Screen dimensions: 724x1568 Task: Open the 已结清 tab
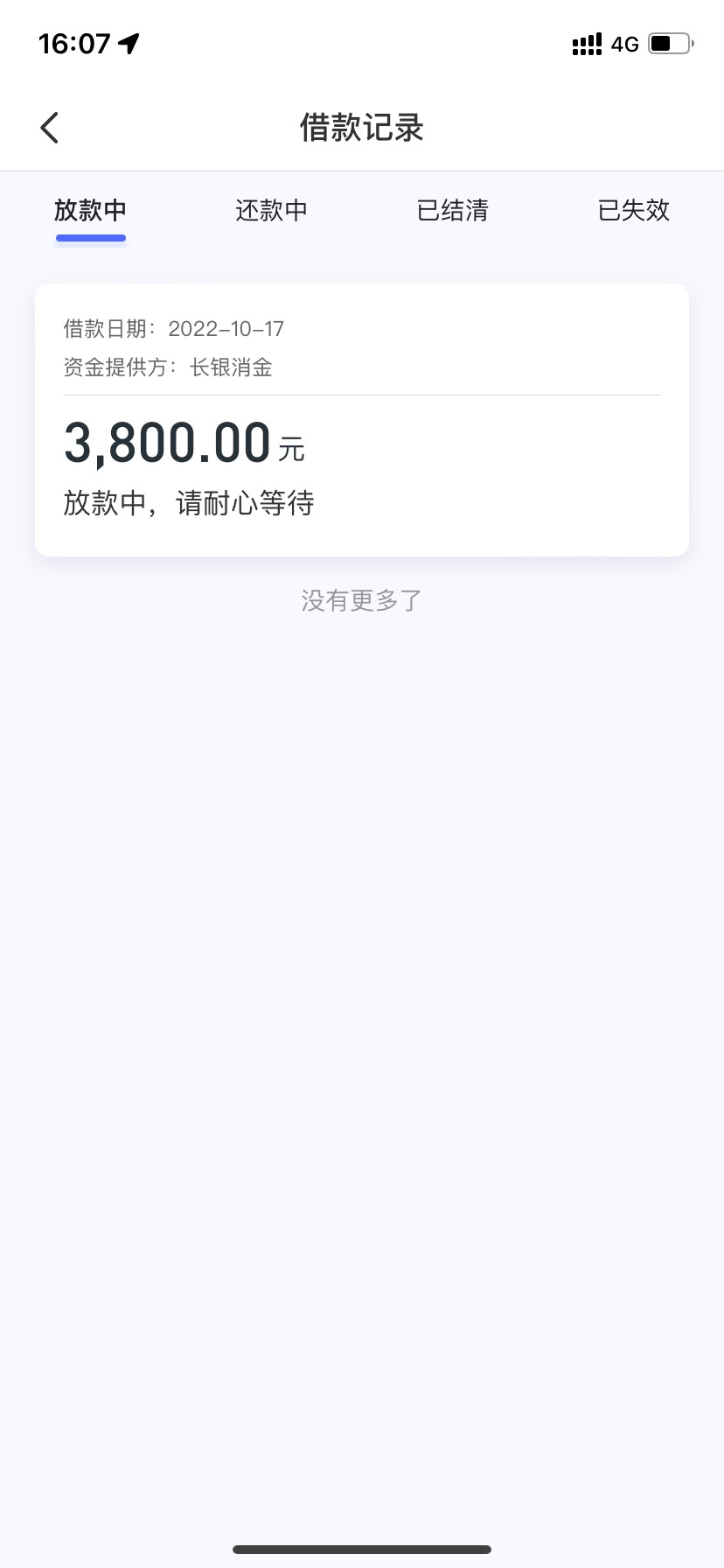[x=452, y=210]
